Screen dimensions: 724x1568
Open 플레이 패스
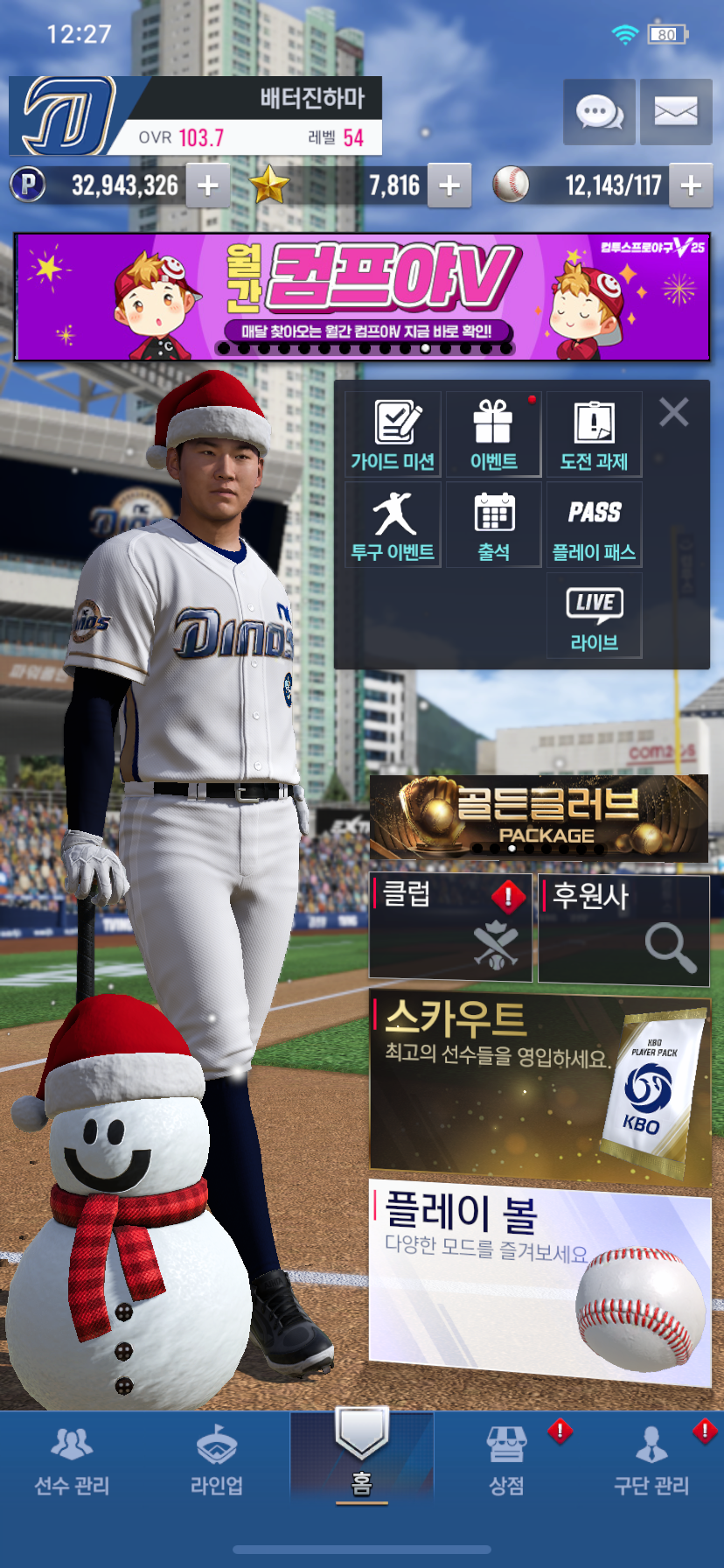point(594,525)
